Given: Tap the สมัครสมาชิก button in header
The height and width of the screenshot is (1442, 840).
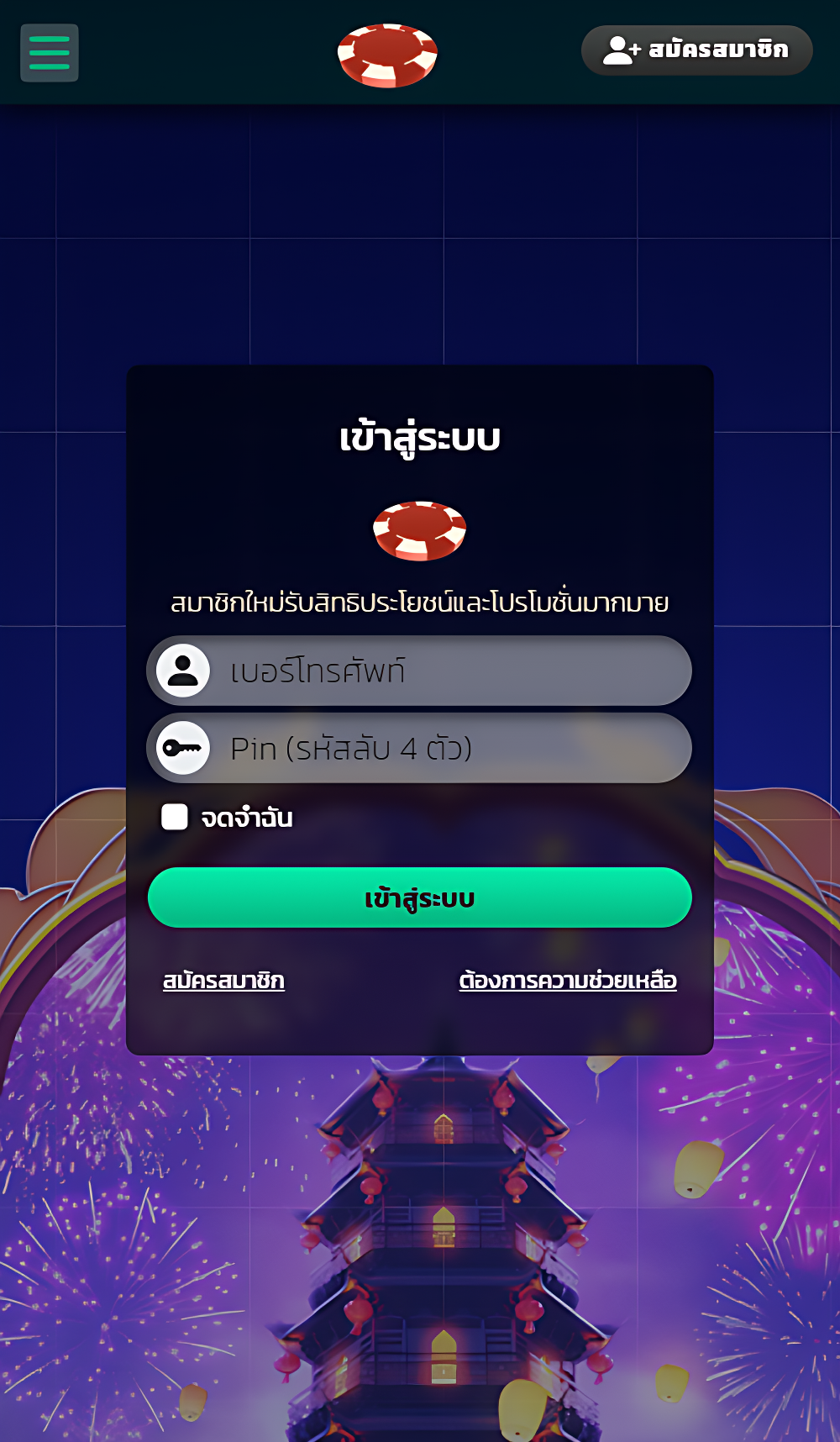Looking at the screenshot, I should (696, 50).
